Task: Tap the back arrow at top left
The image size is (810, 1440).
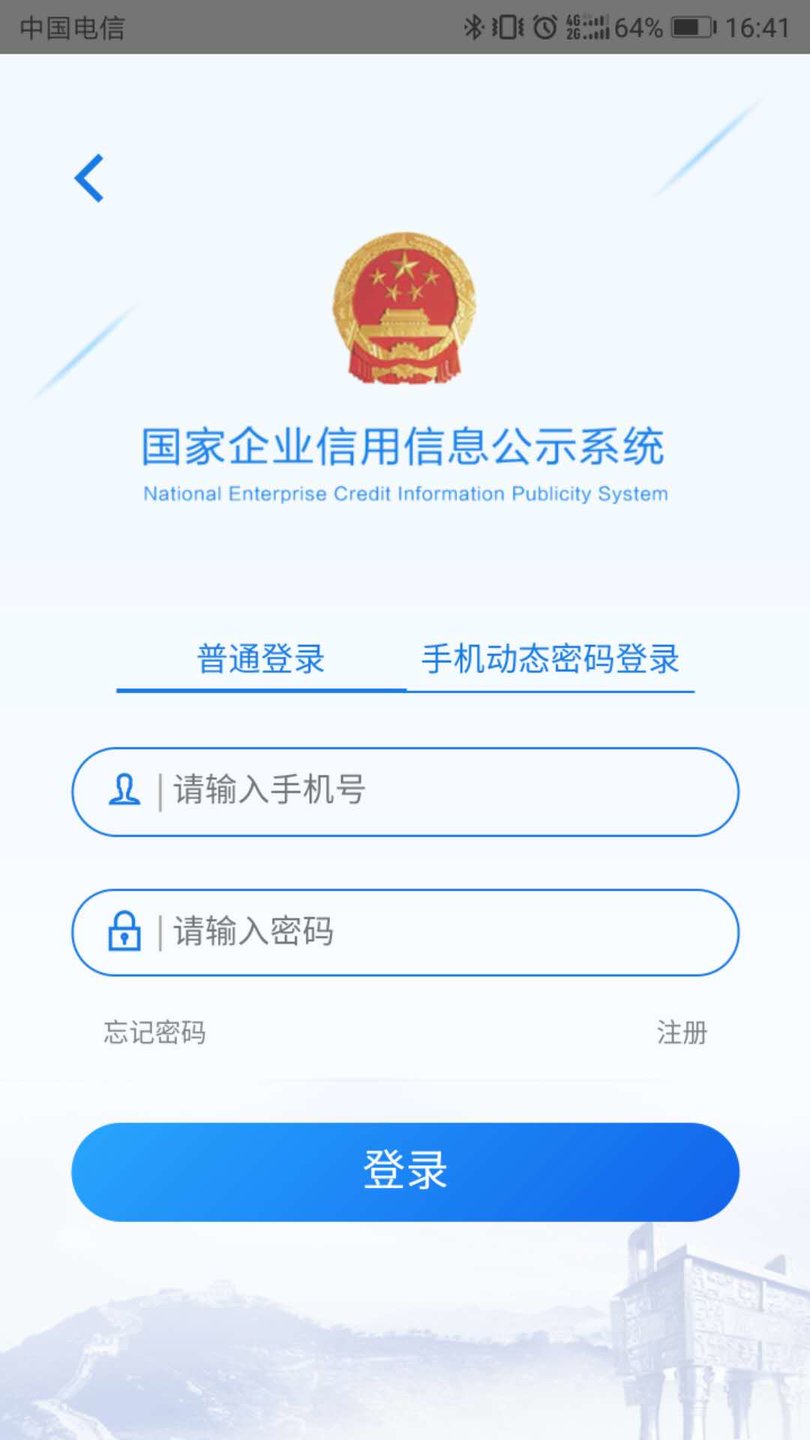Action: pos(88,177)
